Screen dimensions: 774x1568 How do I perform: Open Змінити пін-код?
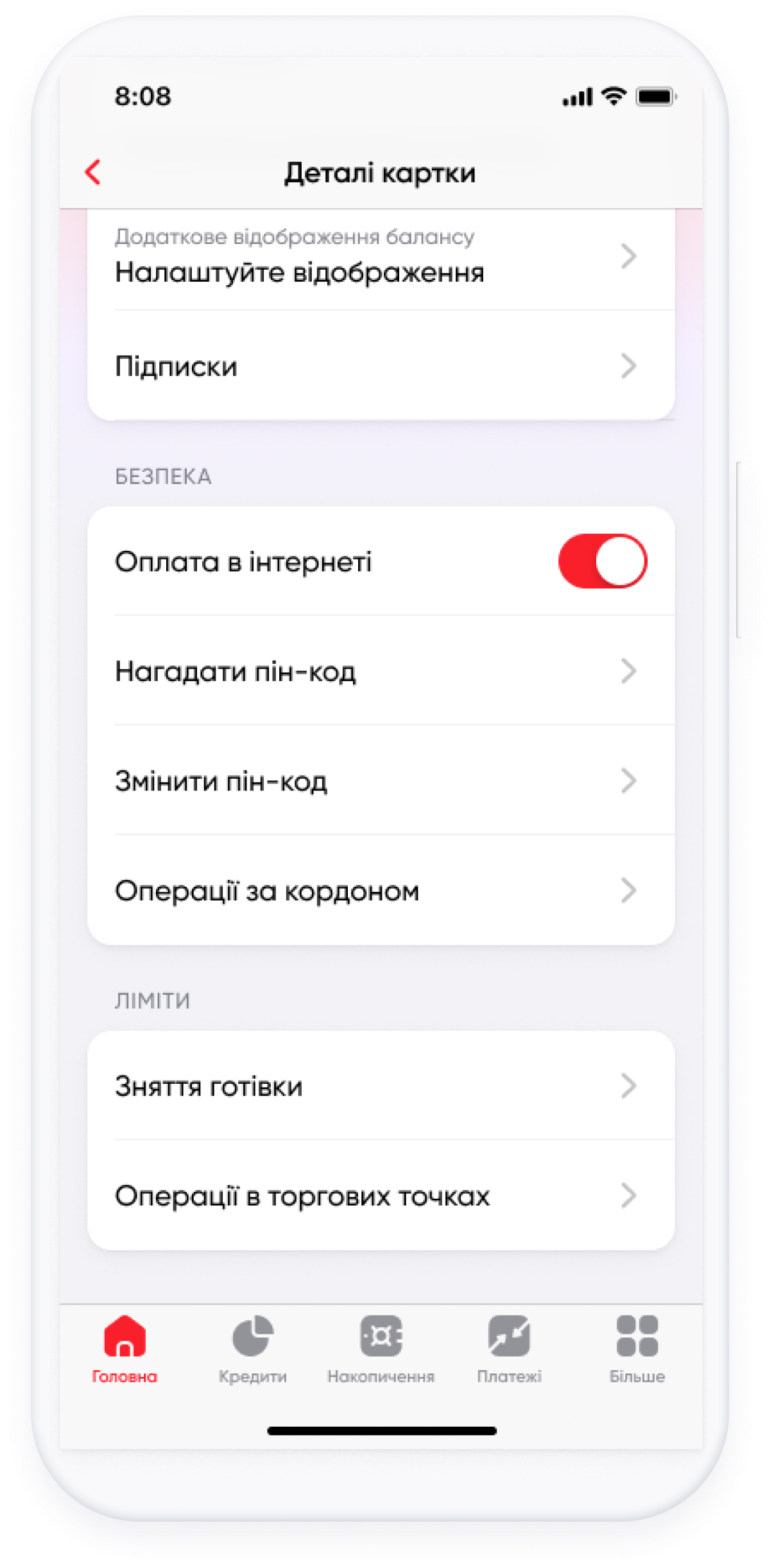380,781
